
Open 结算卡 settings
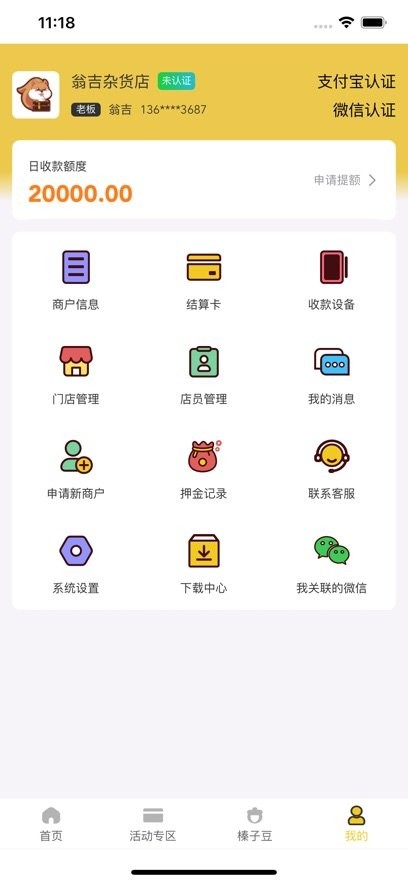[x=204, y=280]
